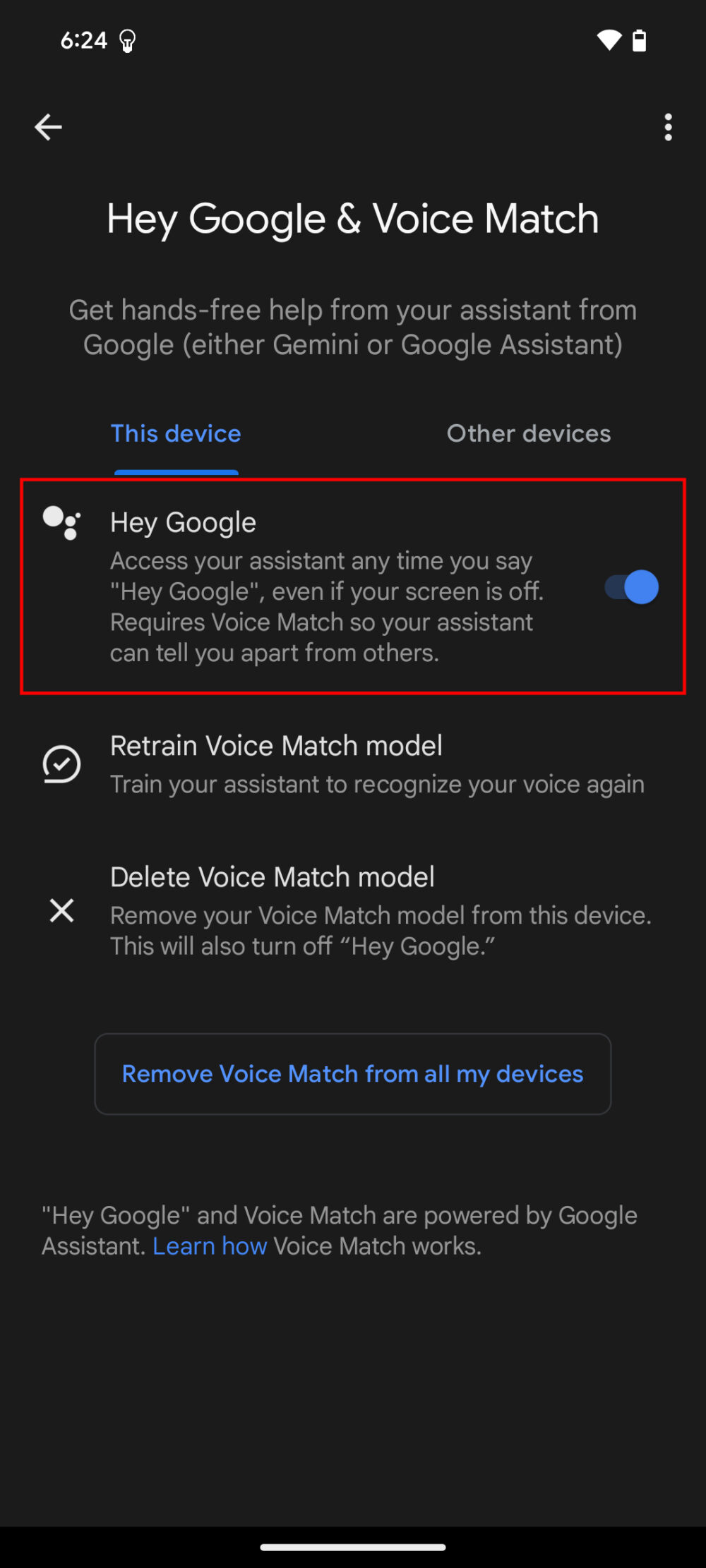Tap the back arrow at top left

click(x=47, y=127)
